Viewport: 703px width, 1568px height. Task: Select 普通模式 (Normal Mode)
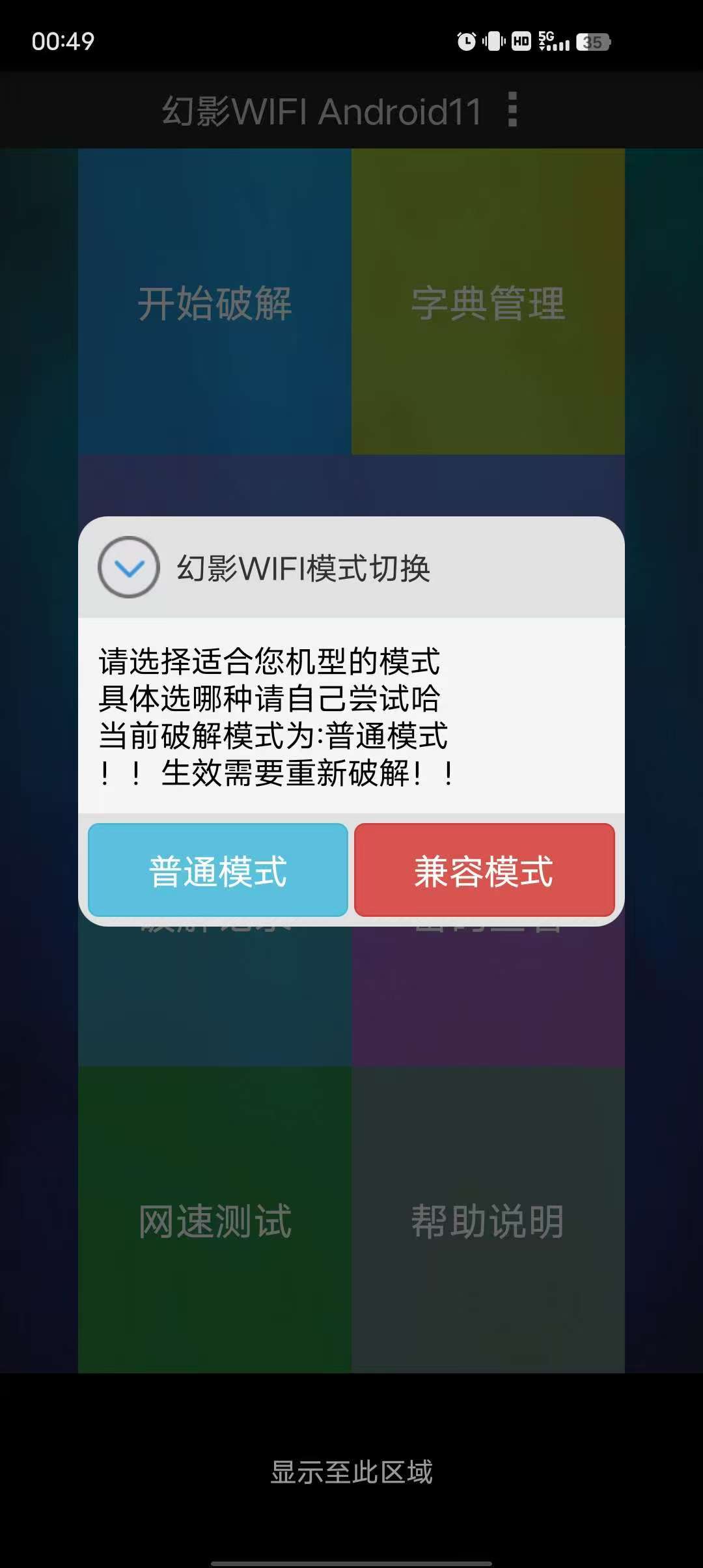pos(217,869)
